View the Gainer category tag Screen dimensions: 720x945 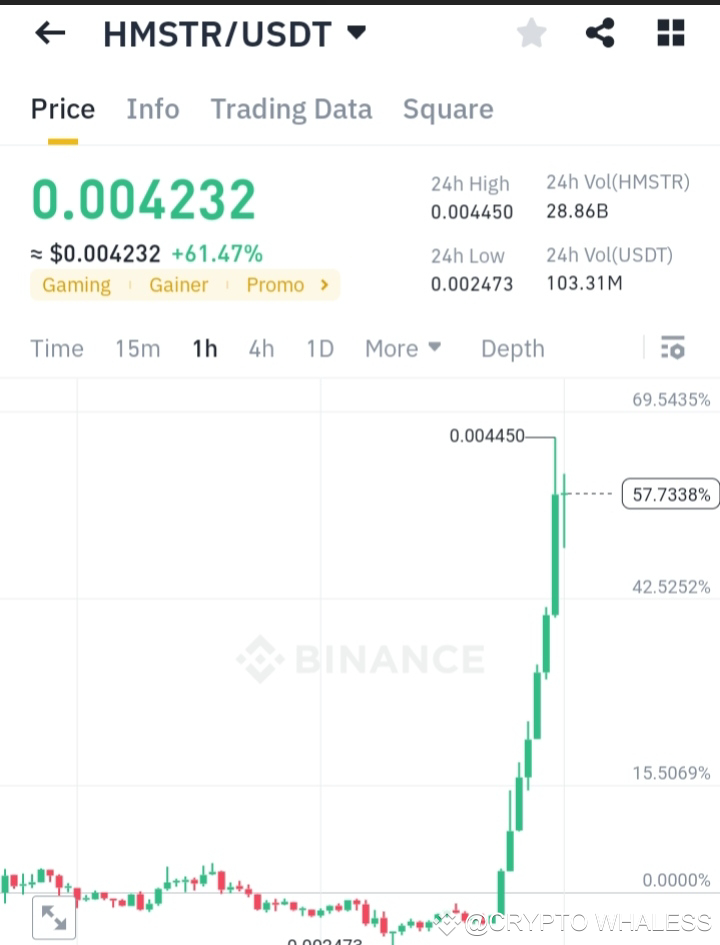178,285
